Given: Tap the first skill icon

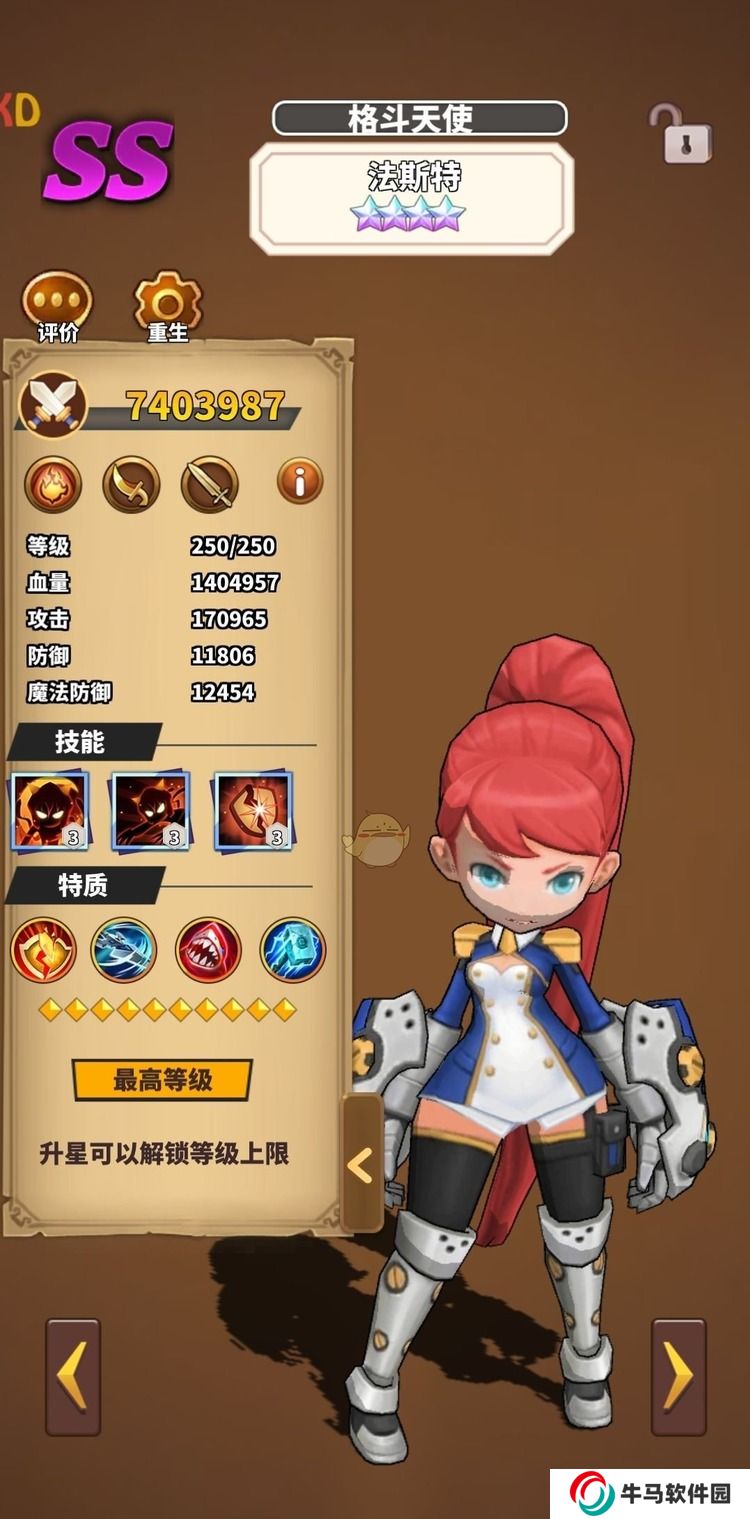Looking at the screenshot, I should click(50, 811).
